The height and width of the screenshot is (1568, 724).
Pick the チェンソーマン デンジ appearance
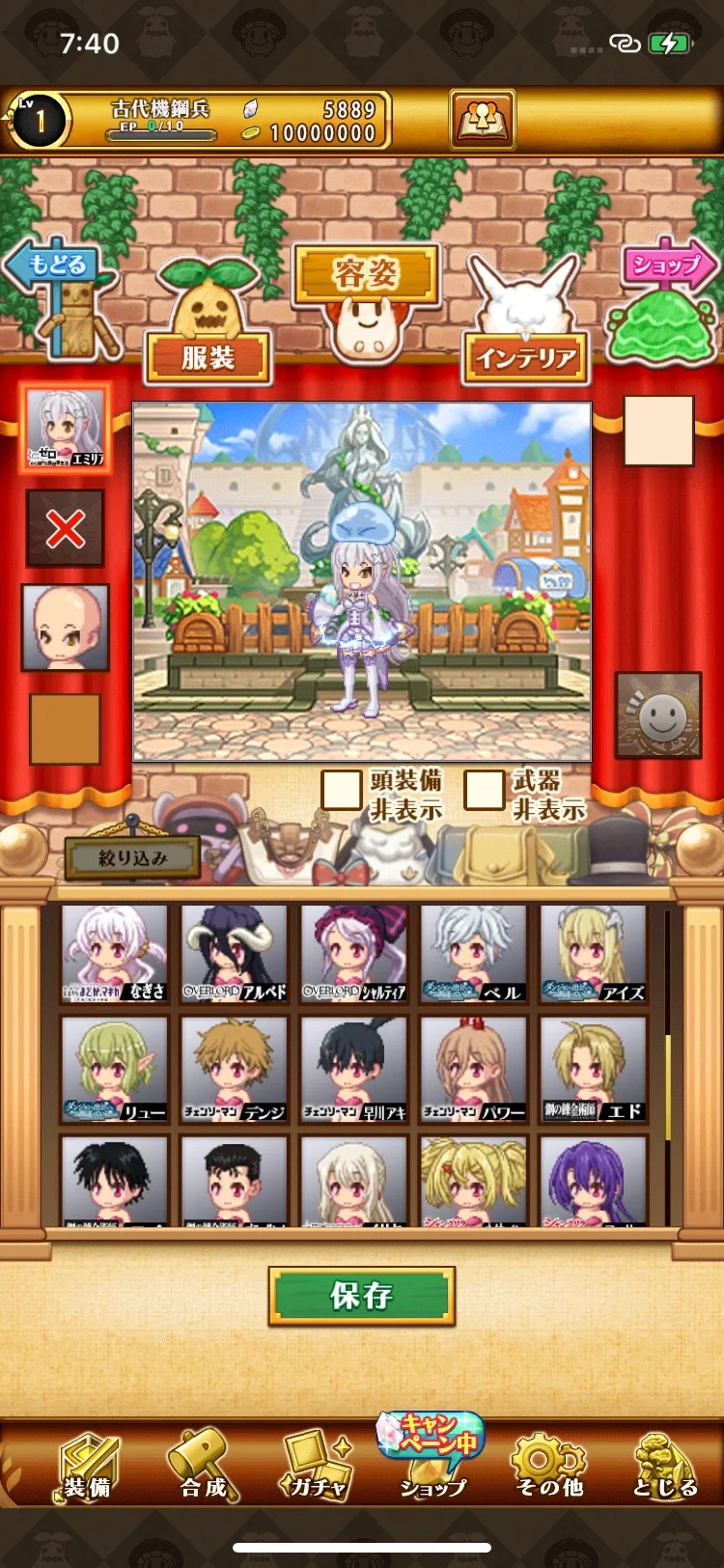[x=234, y=1070]
